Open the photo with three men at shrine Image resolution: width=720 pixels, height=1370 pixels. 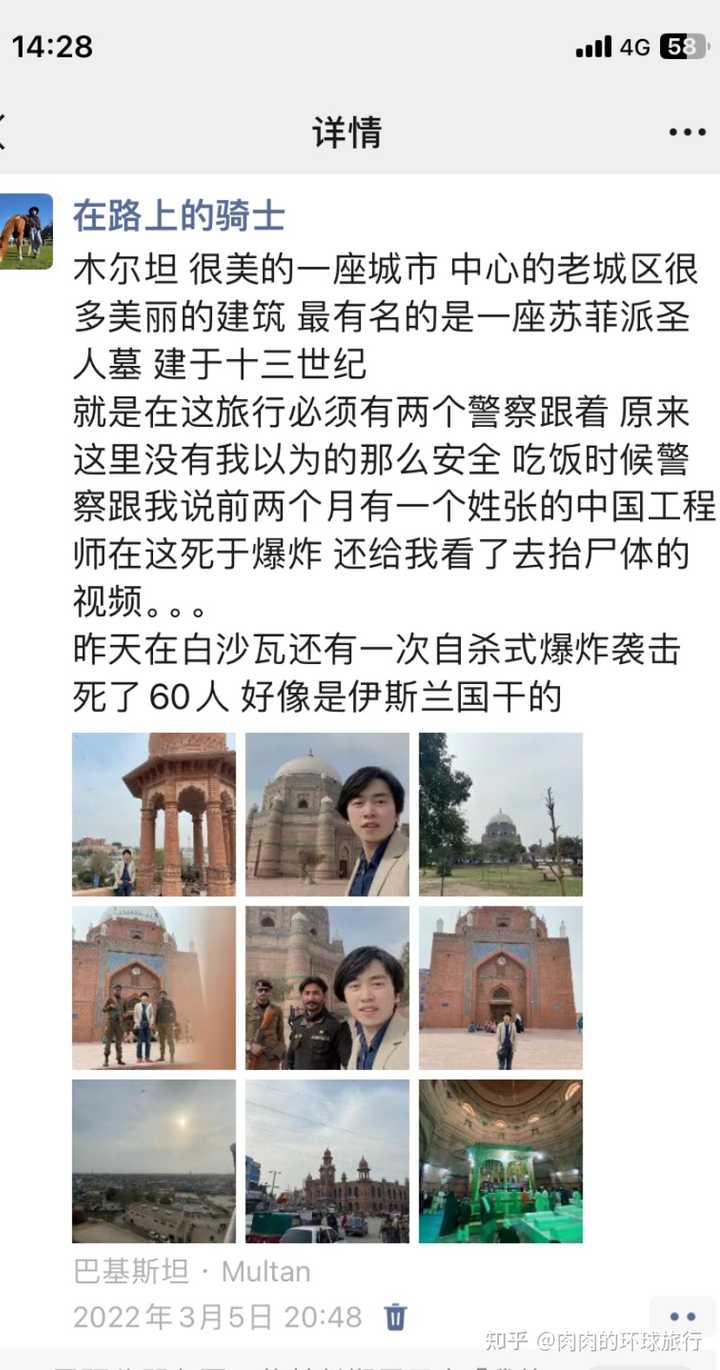[x=154, y=988]
